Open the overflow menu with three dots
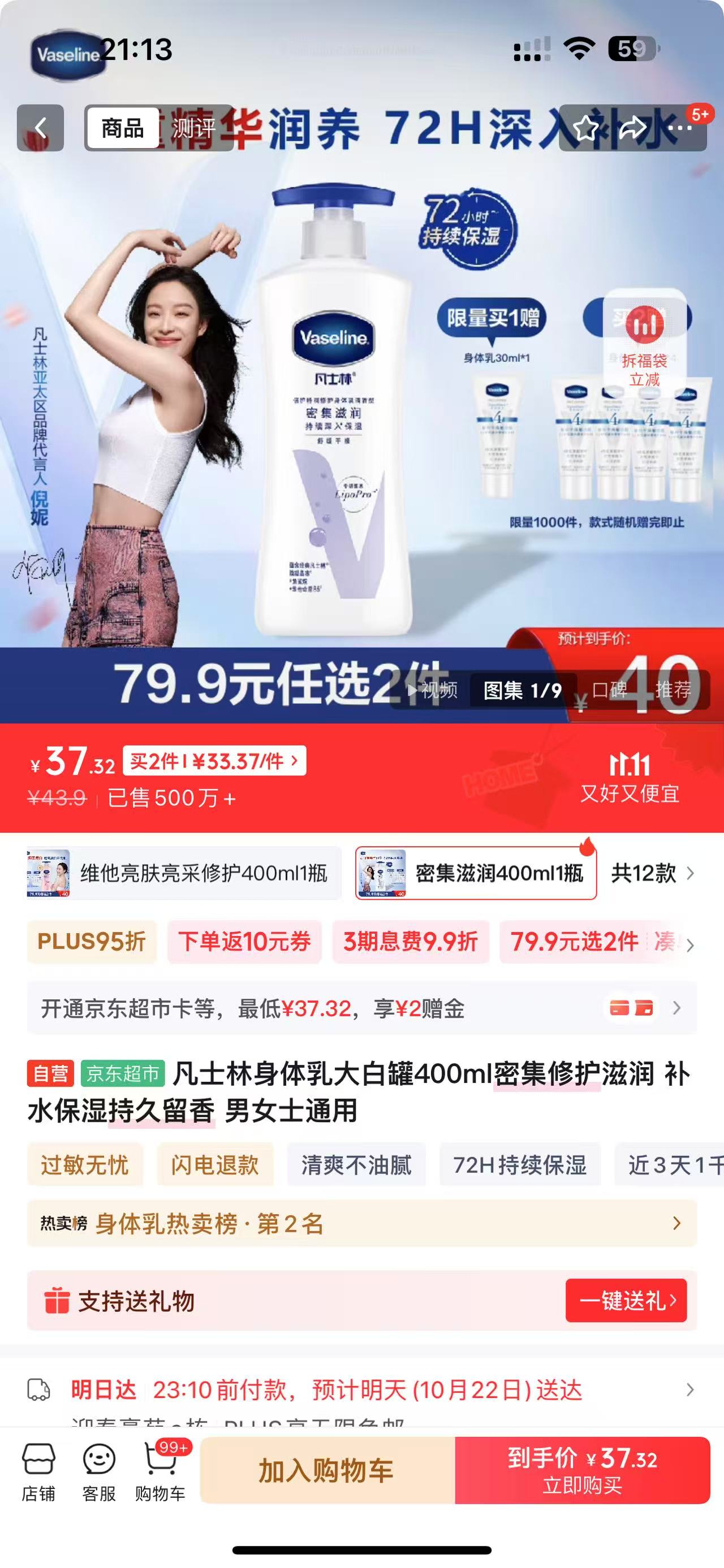Image resolution: width=724 pixels, height=1568 pixels. click(x=679, y=128)
